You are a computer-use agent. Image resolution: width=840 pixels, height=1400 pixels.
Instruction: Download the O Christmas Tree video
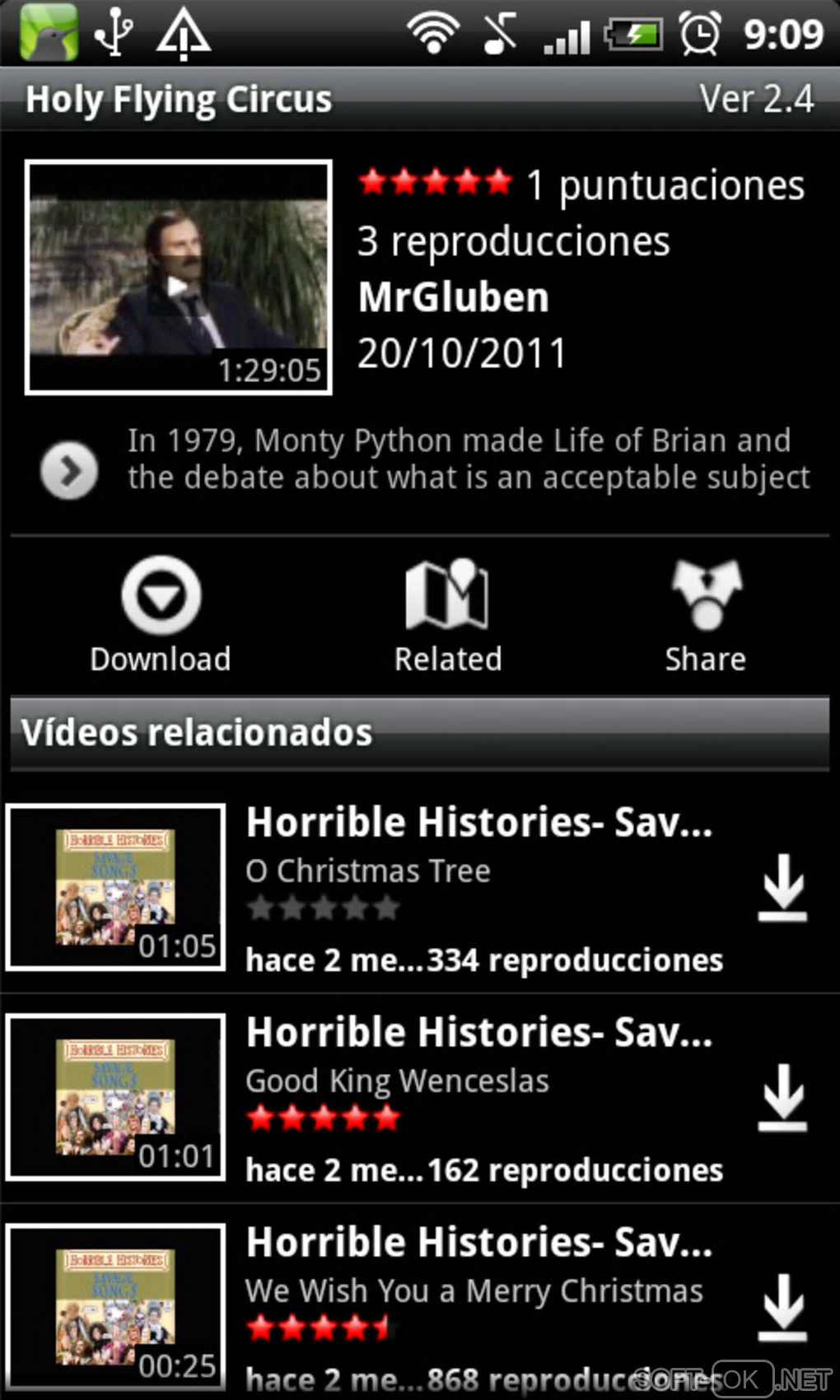coord(782,888)
